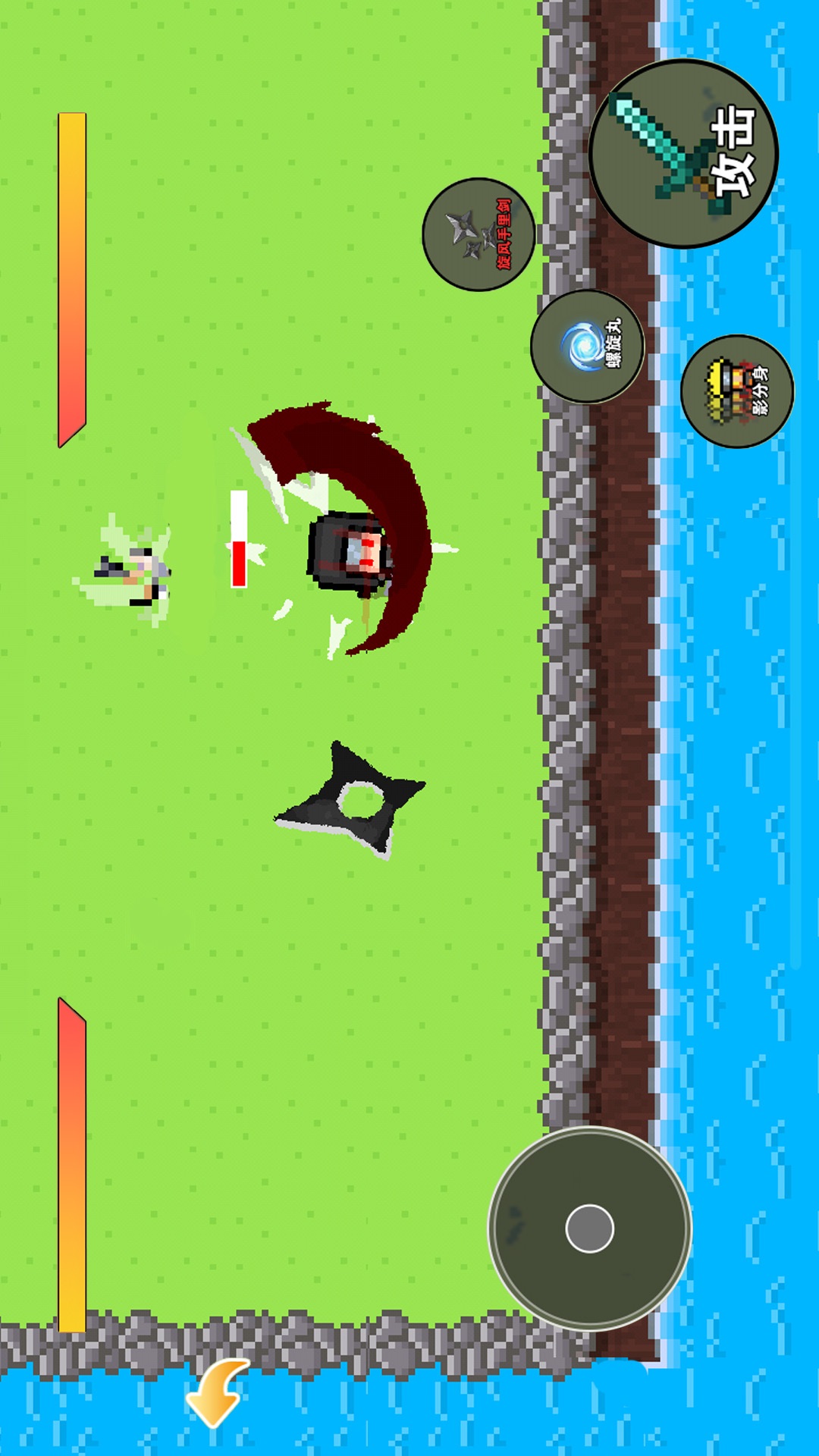Activate the 螺旋丸 skill button
This screenshot has height=1456, width=819.
pos(588,347)
